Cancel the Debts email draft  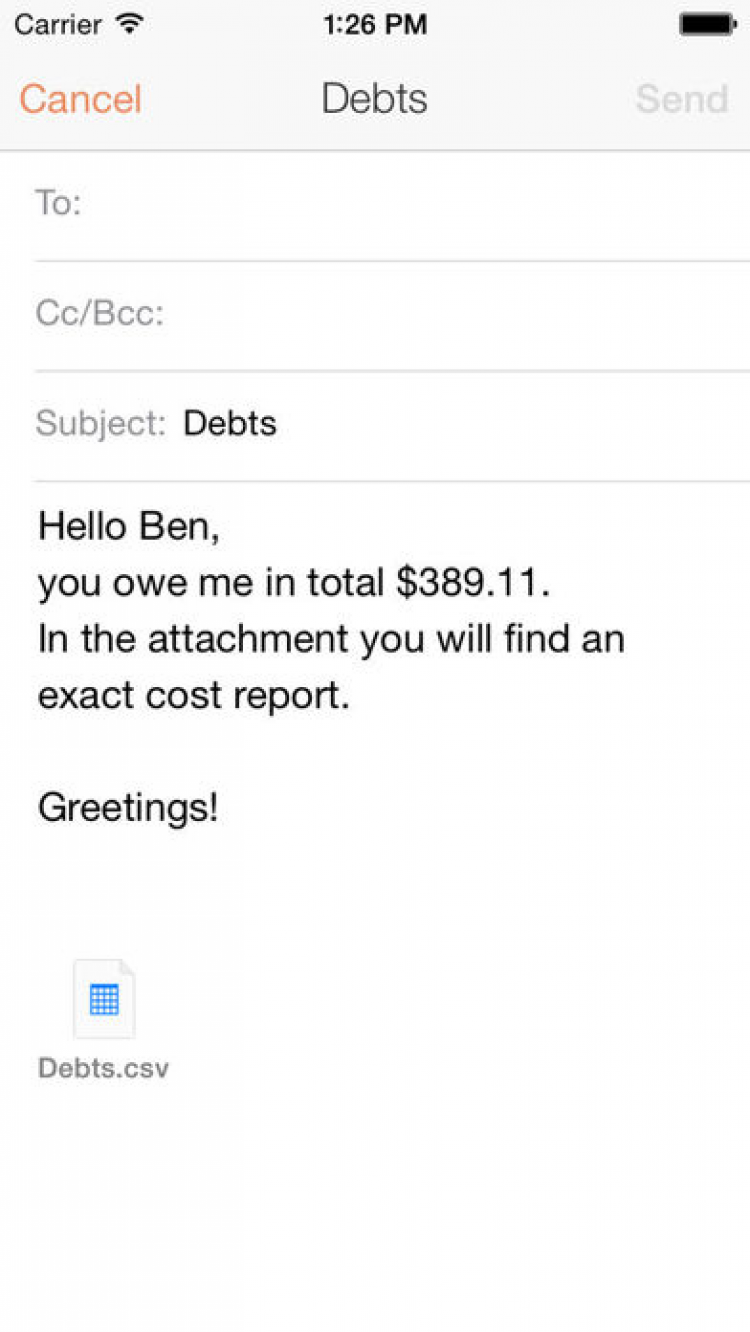coord(80,99)
